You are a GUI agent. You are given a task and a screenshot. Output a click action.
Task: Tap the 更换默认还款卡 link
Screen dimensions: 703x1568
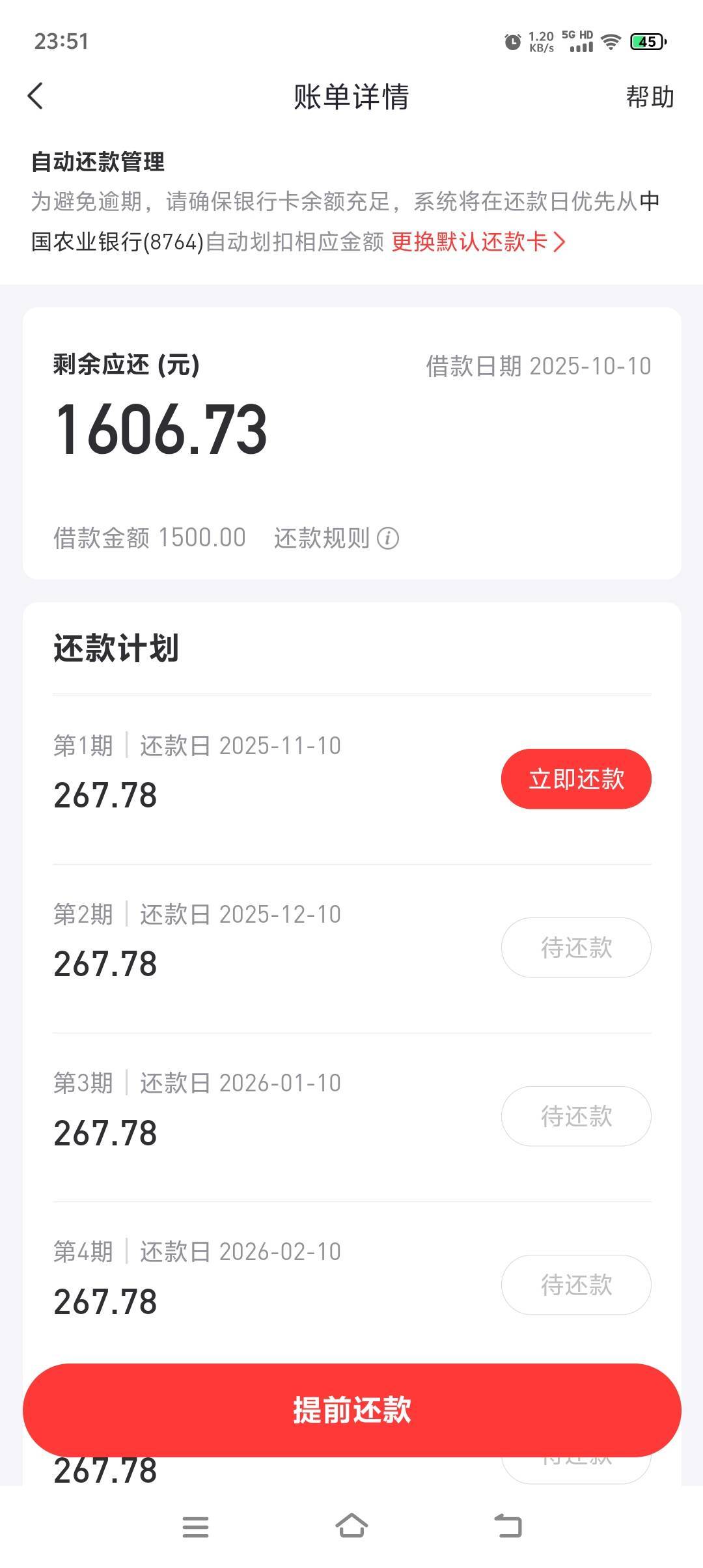[478, 242]
